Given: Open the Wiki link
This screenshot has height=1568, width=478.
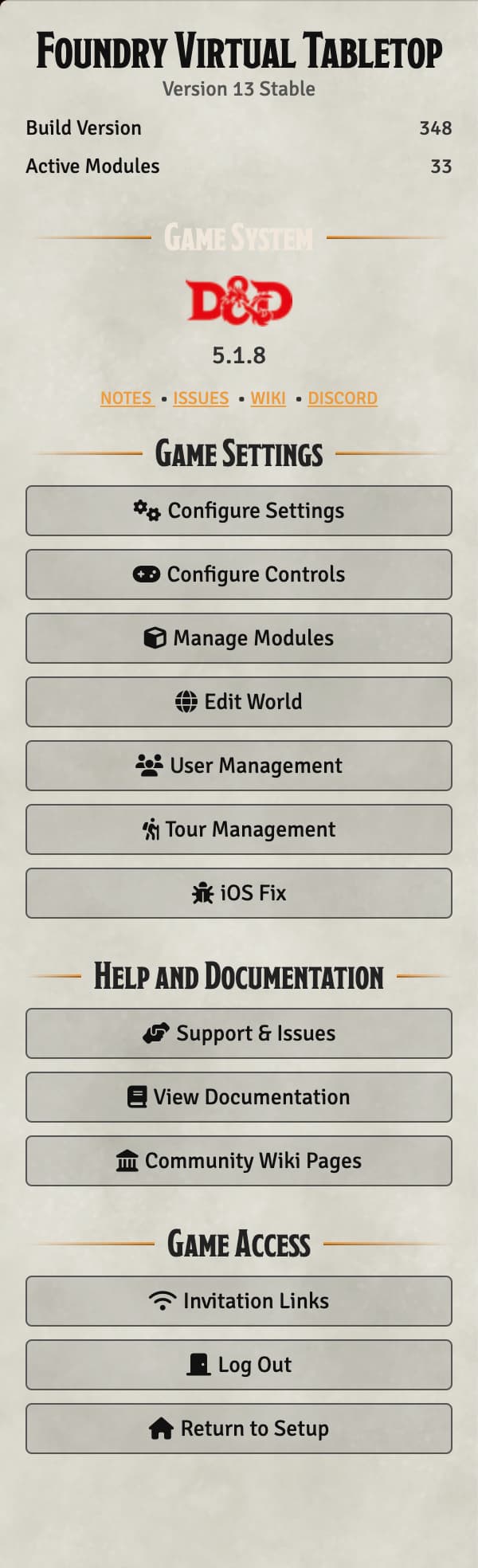Looking at the screenshot, I should 268,398.
